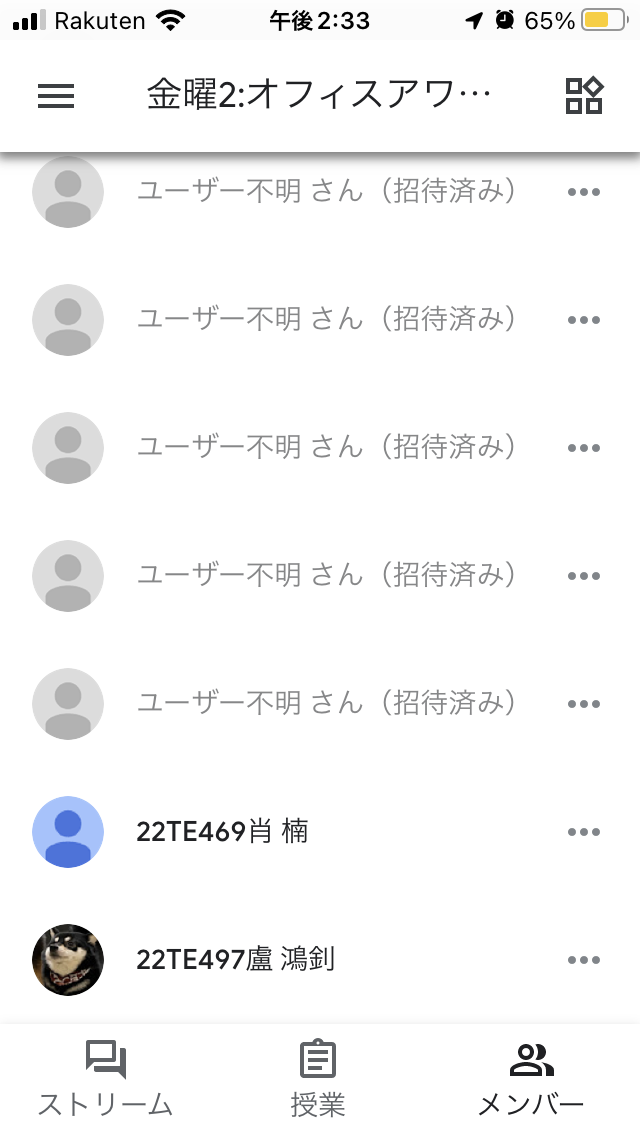The image size is (640, 1136).
Task: Open options menu for 22TE469肖 楠
Action: 584,832
